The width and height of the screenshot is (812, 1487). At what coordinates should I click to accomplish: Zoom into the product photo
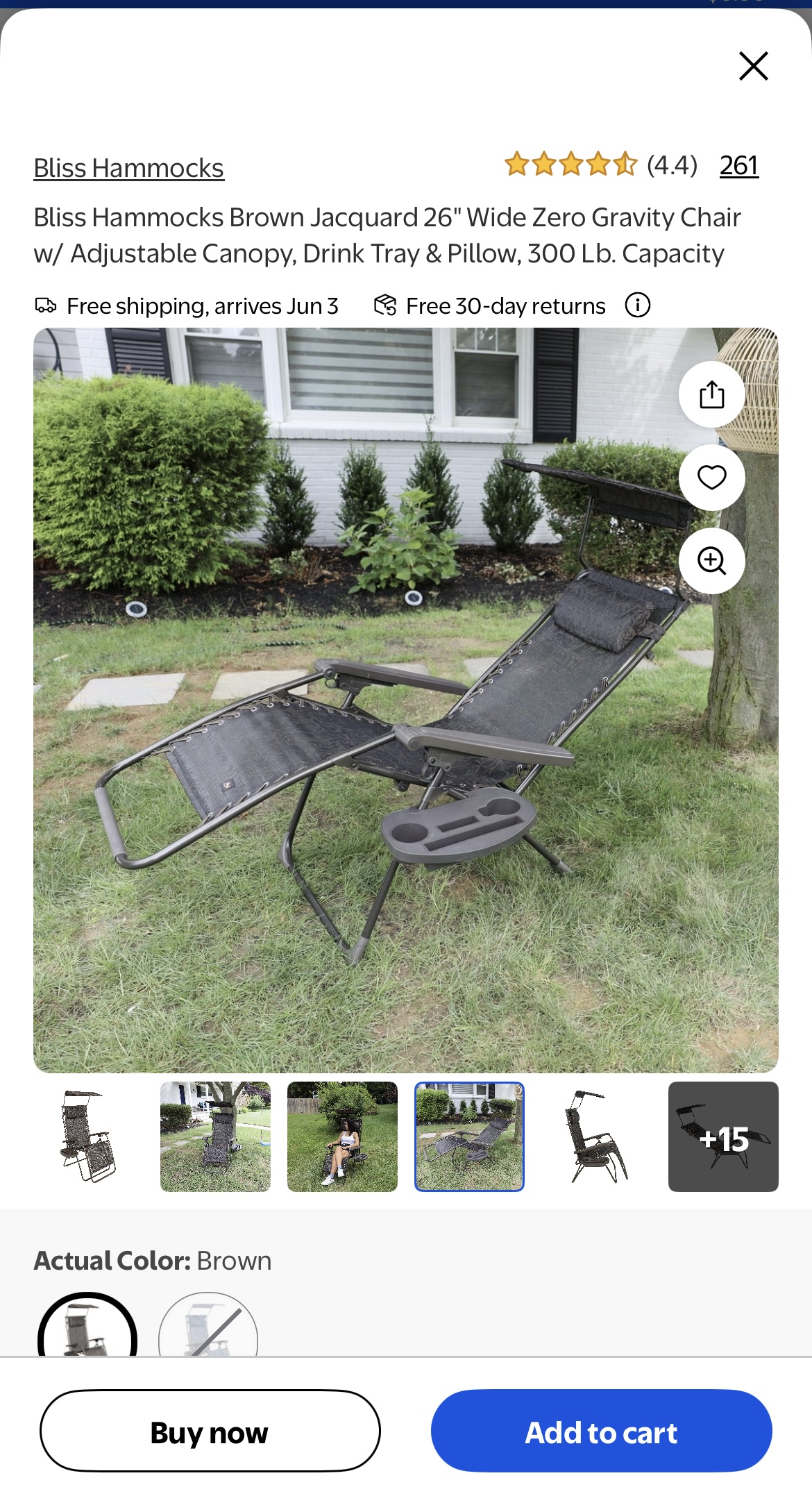pyautogui.click(x=711, y=561)
